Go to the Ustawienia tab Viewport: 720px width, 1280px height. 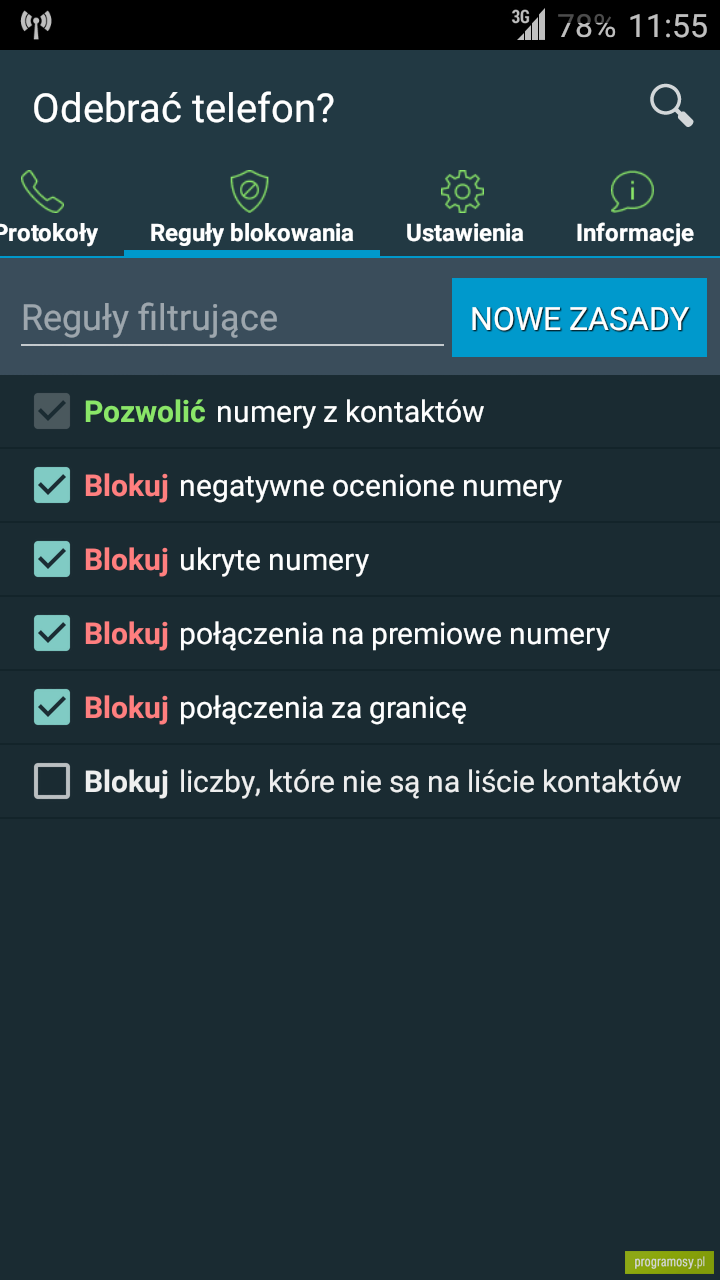tap(464, 208)
